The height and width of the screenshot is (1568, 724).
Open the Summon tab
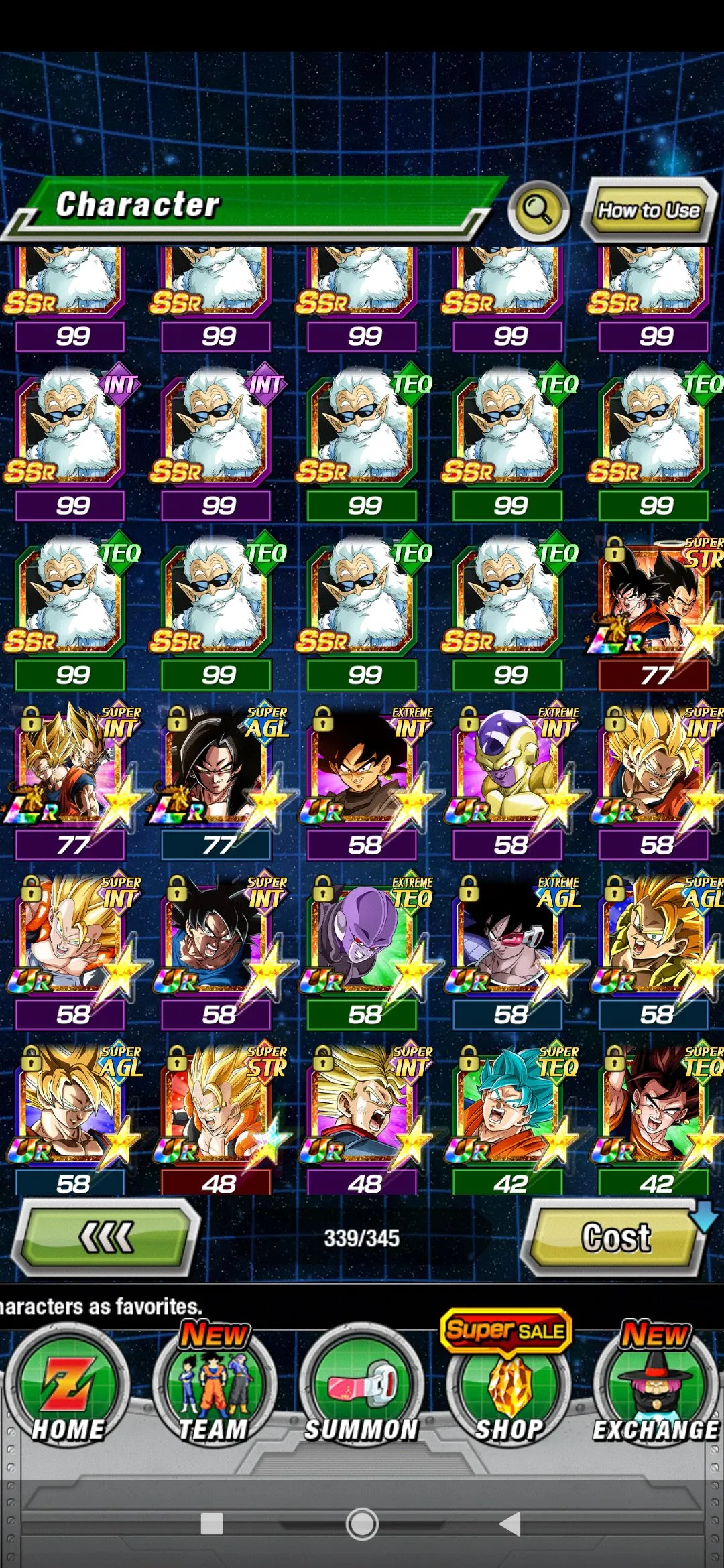coord(362,1387)
